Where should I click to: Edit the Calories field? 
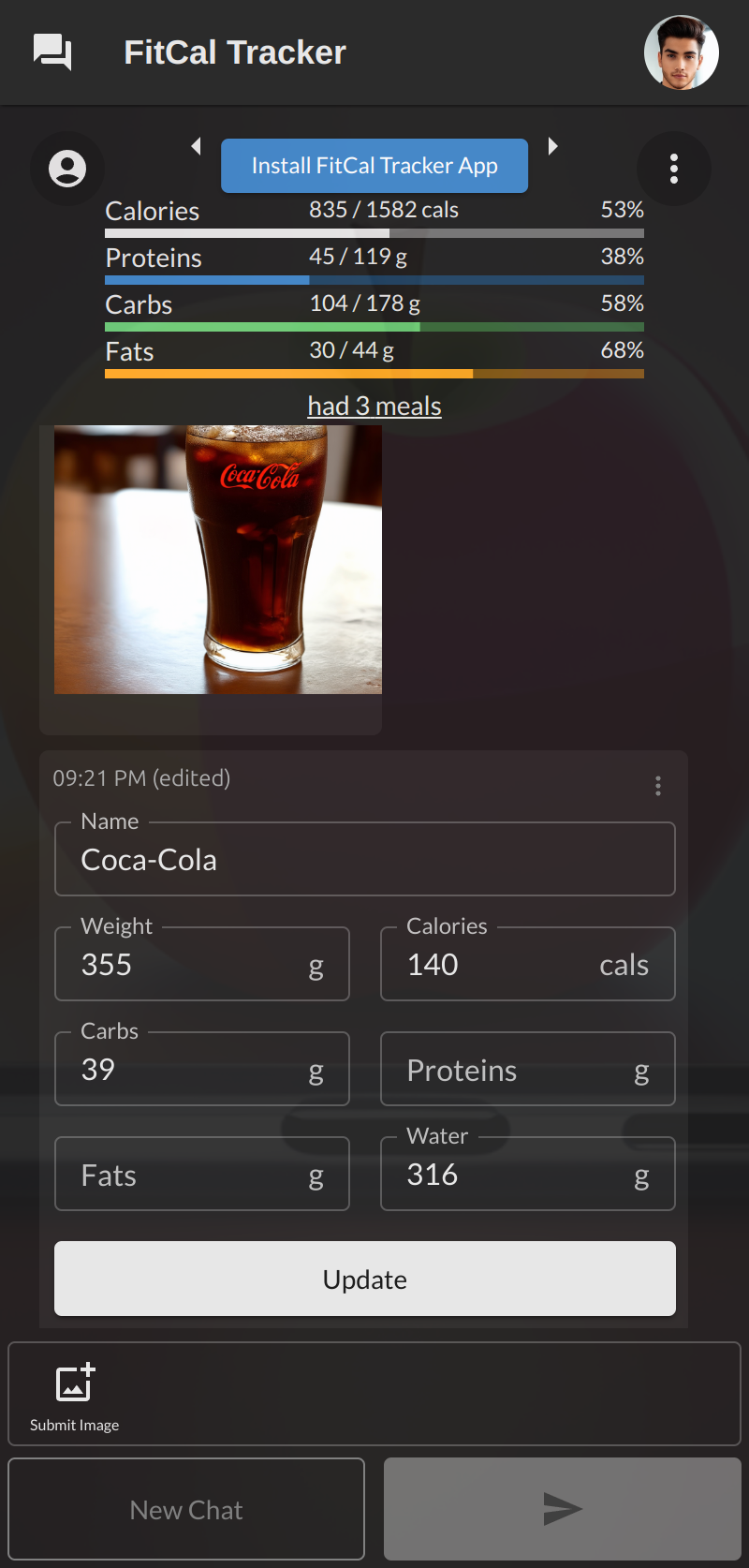point(528,964)
